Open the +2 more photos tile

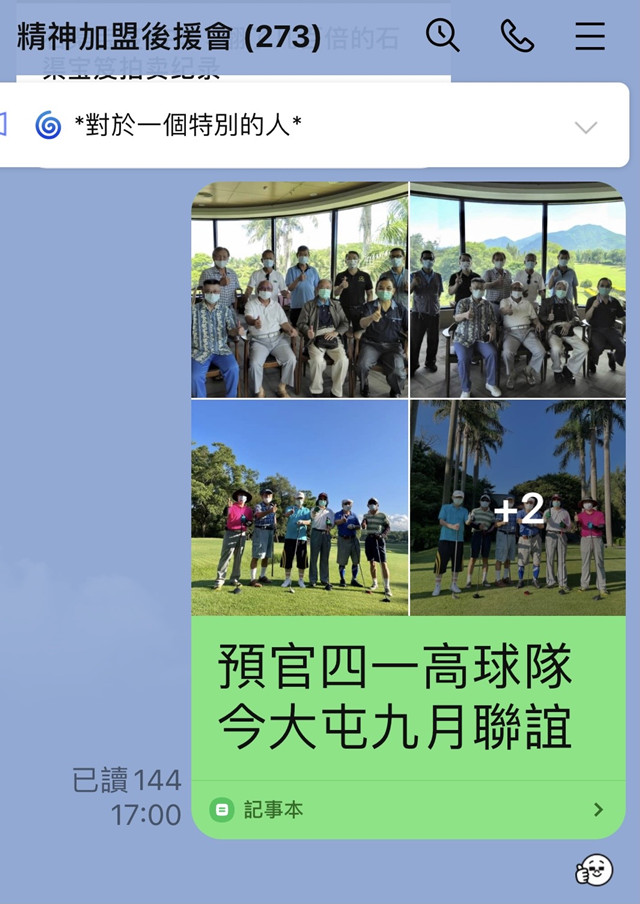[x=517, y=507]
